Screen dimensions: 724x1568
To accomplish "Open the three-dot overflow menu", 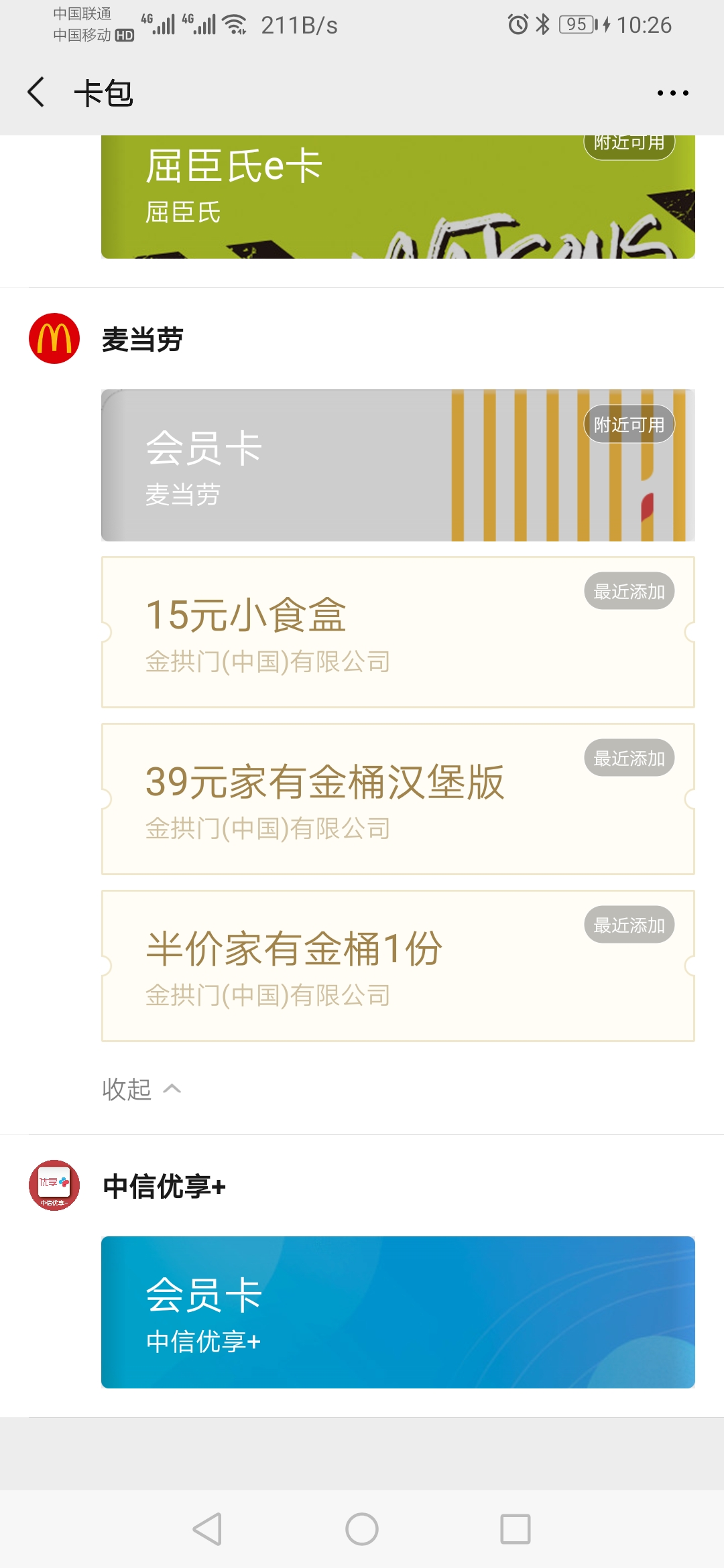I will (x=672, y=93).
